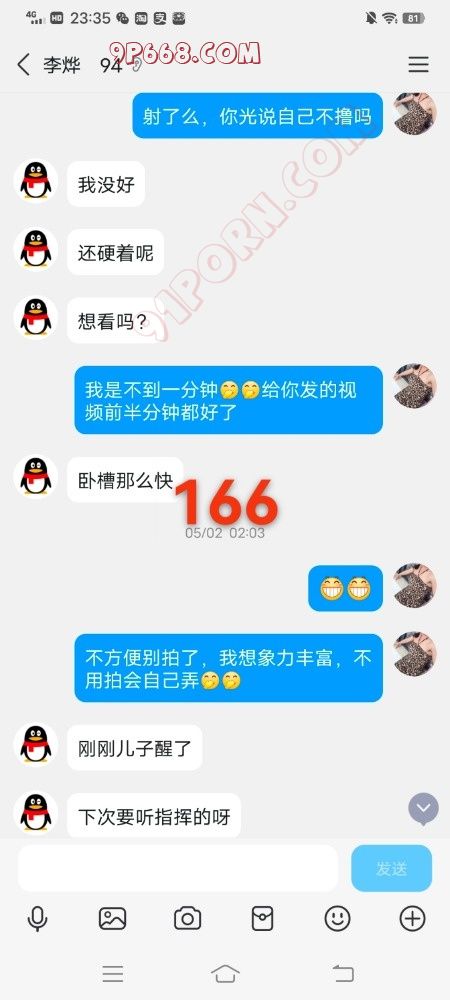Open the camera to take a photo

(187, 918)
